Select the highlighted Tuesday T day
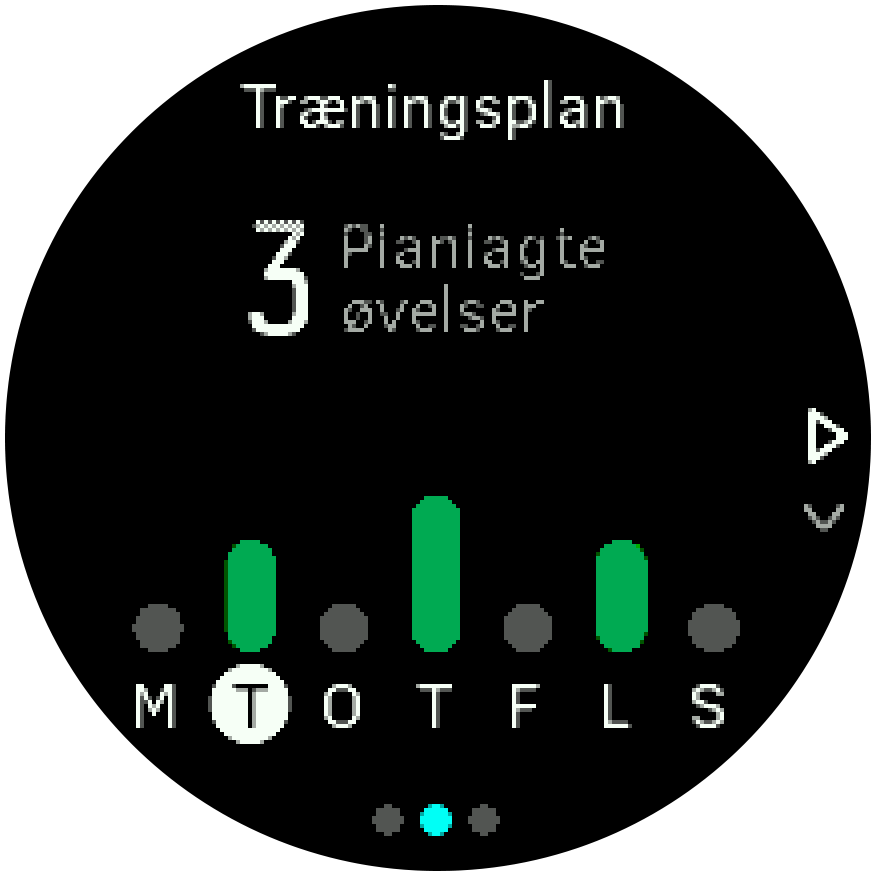 click(x=249, y=706)
